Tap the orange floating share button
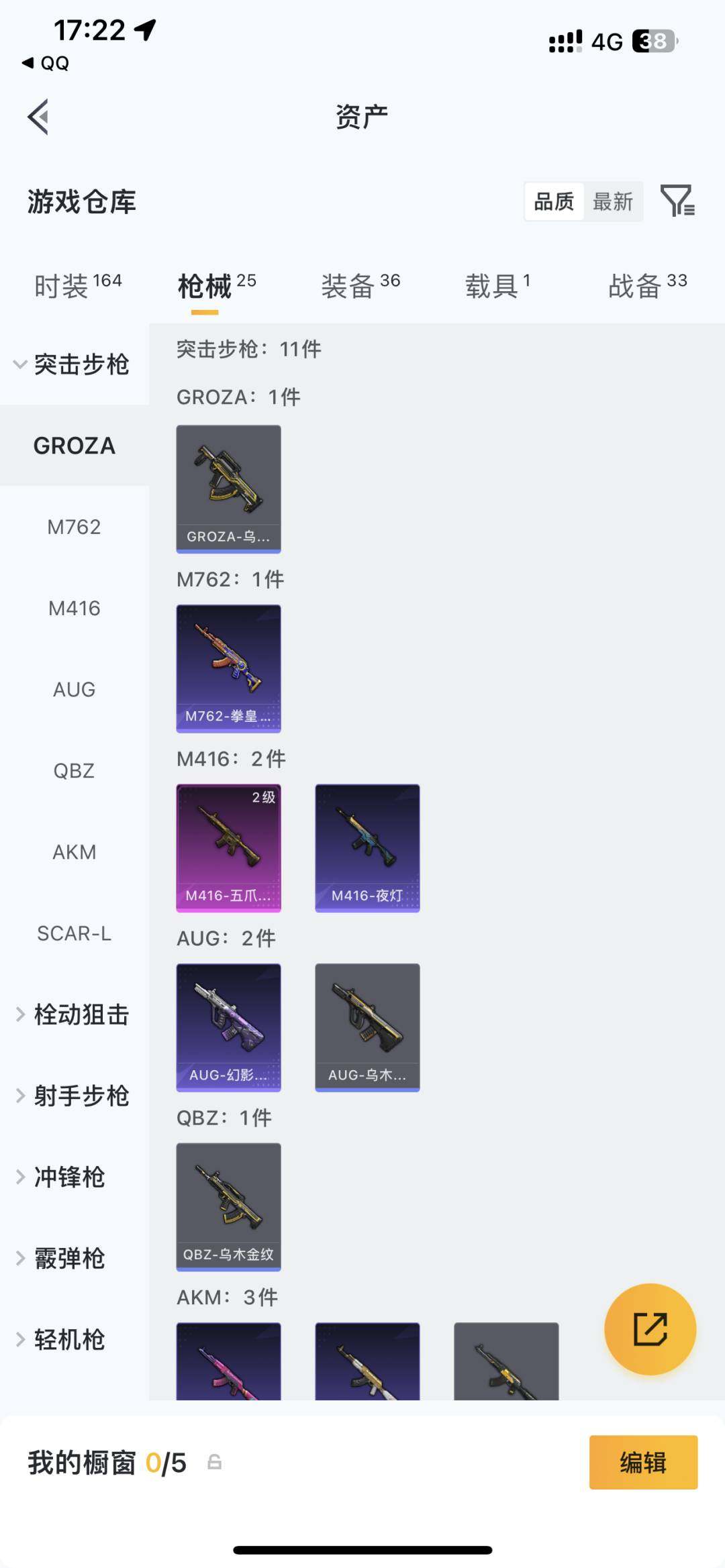725x1568 pixels. (650, 1329)
